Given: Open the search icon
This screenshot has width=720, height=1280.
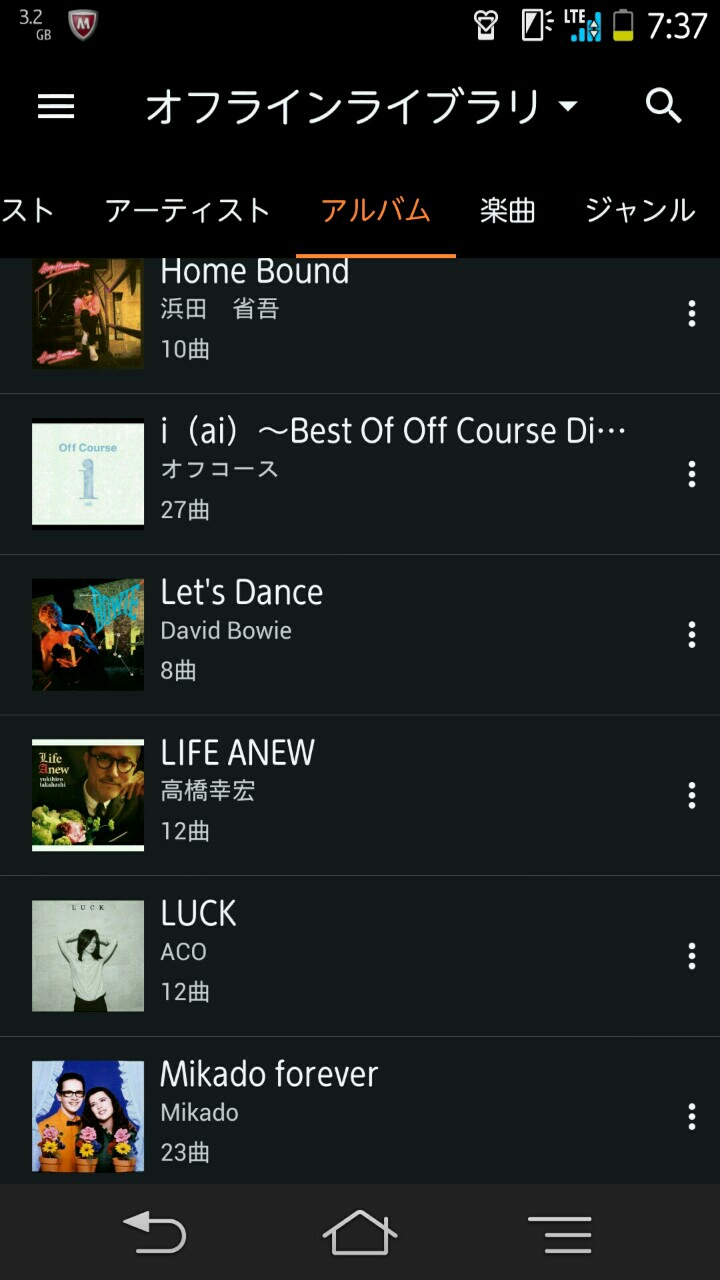Looking at the screenshot, I should (663, 105).
